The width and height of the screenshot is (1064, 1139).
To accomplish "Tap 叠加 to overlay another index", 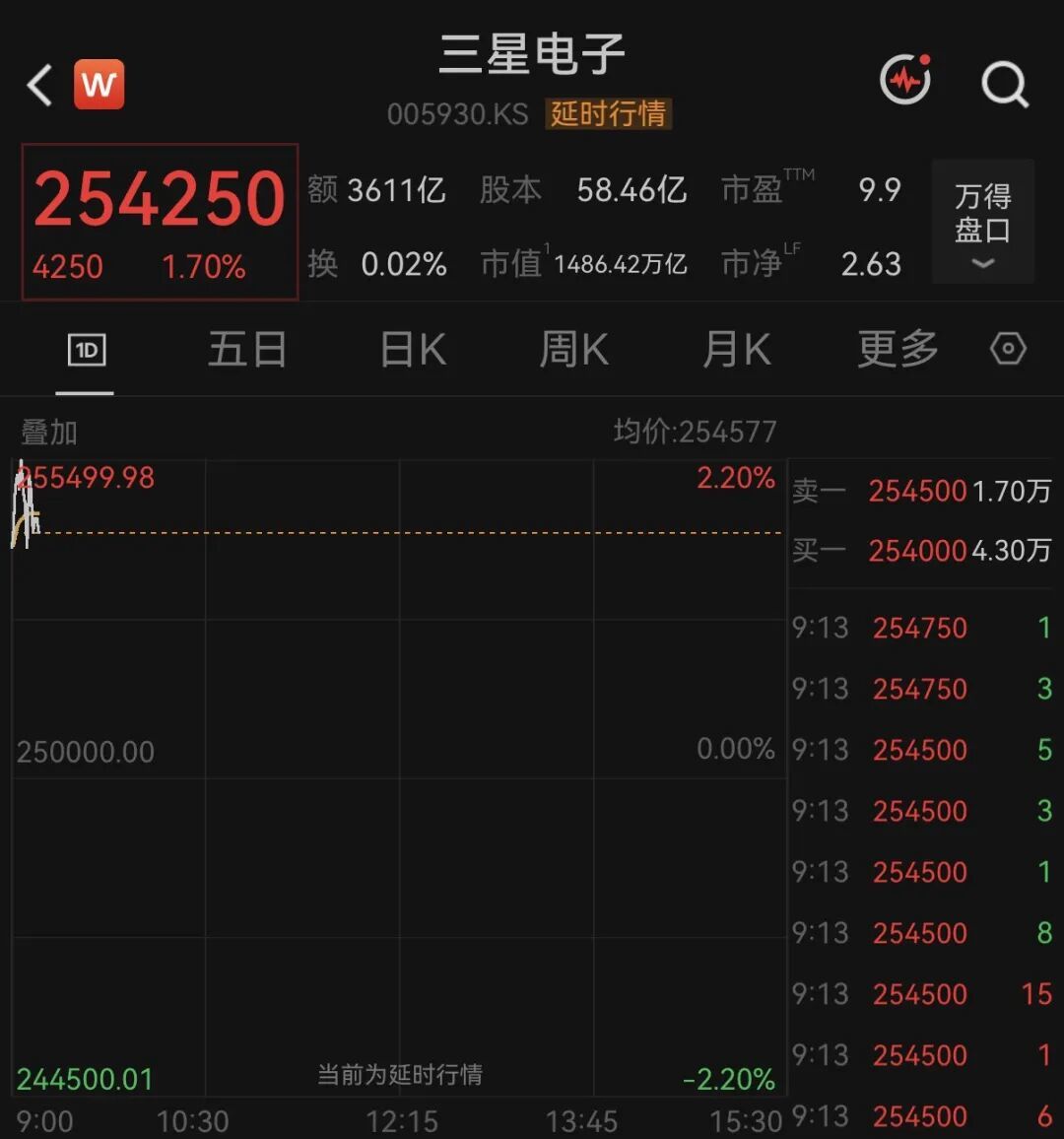I will 49,433.
